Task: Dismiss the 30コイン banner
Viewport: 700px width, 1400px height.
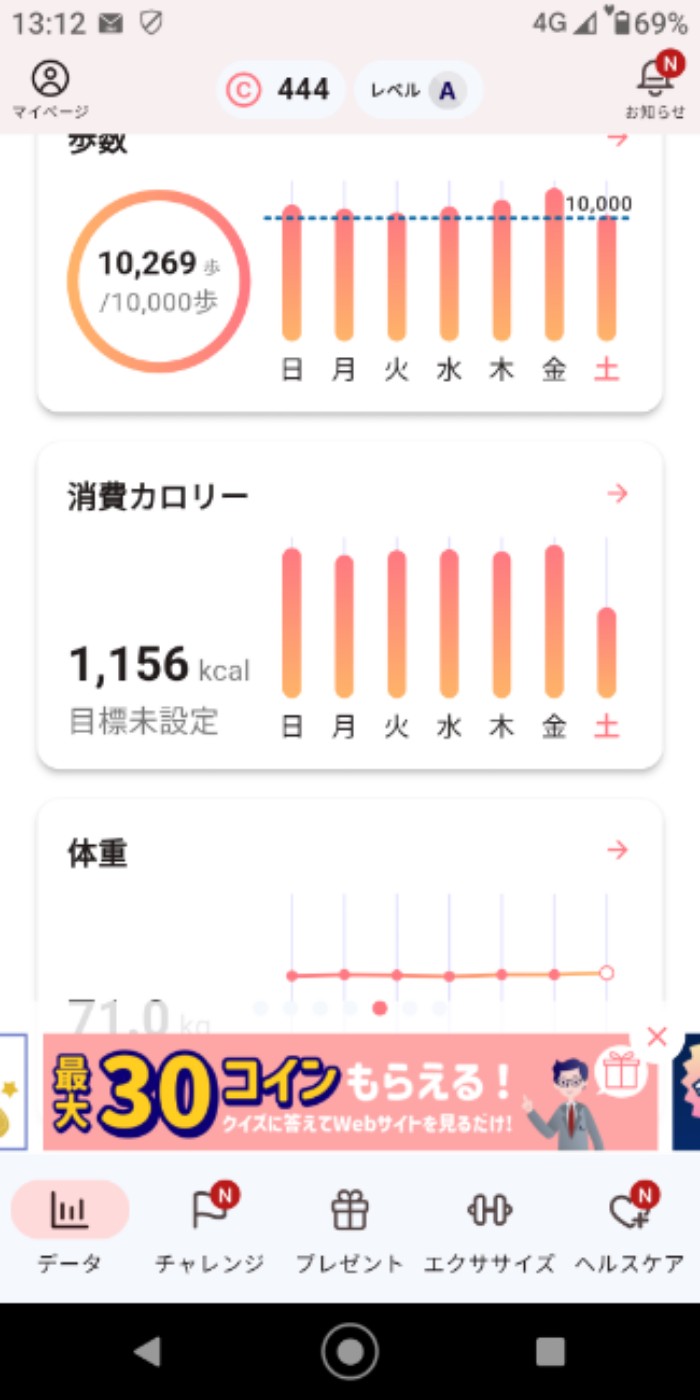Action: point(656,1037)
